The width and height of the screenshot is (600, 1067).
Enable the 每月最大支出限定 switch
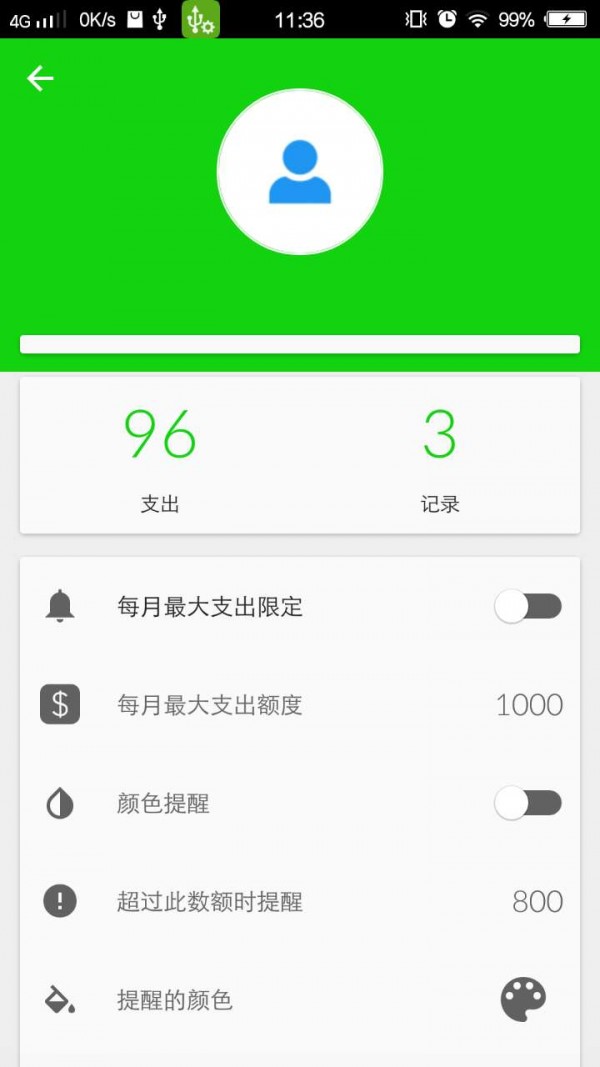(528, 606)
